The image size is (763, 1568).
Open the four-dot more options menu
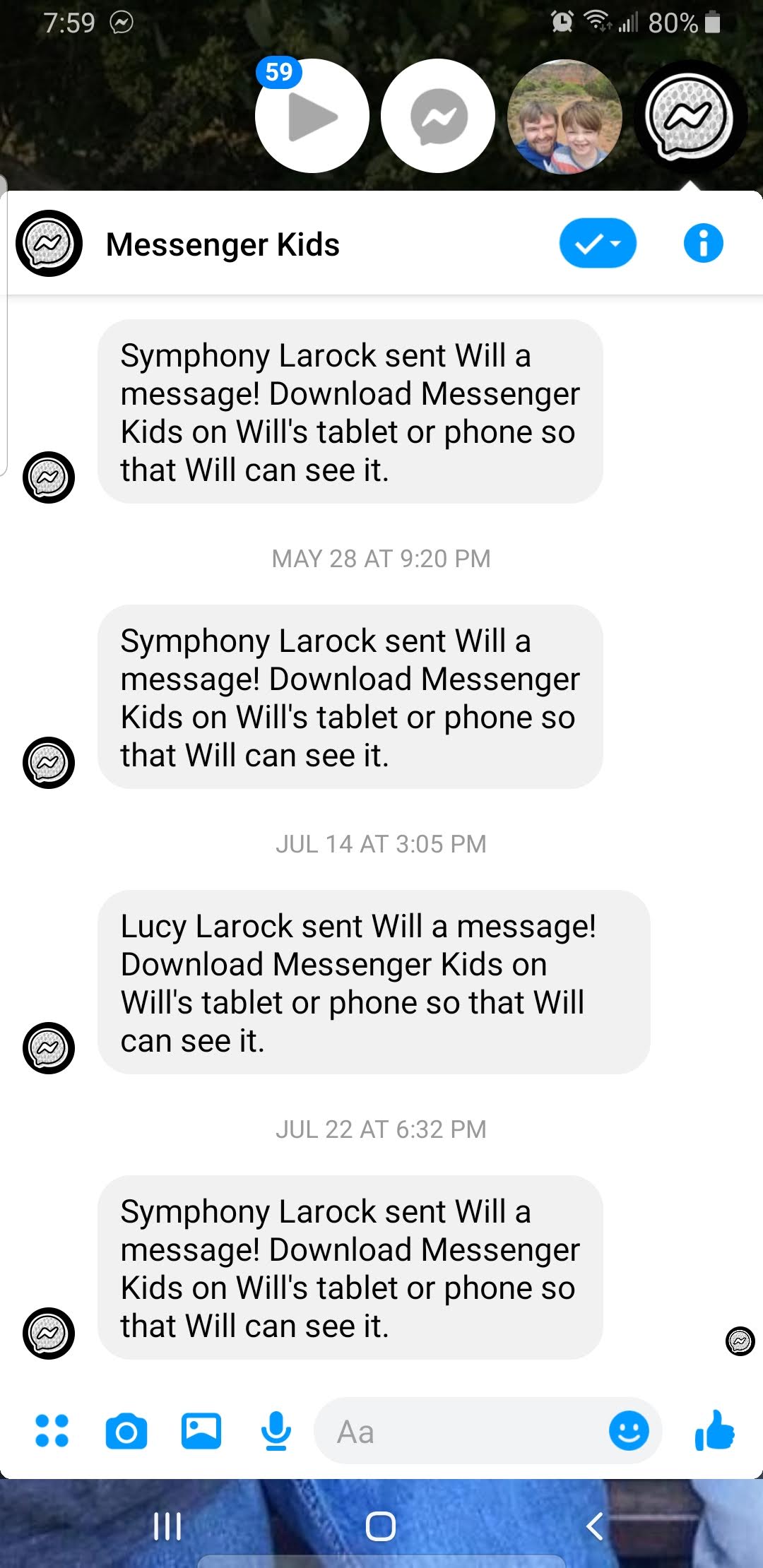[x=52, y=1431]
